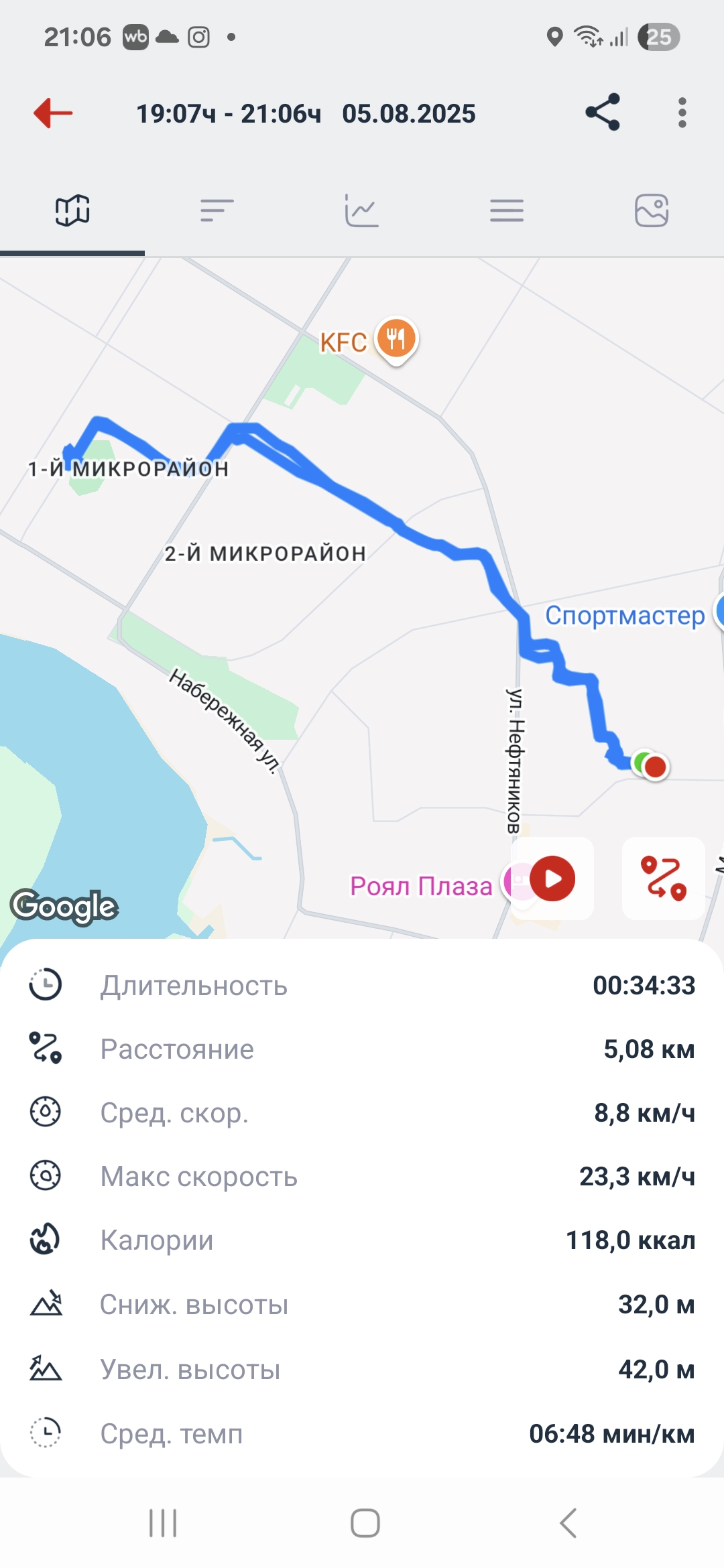
Task: Tap the KFC restaurant marker
Action: click(396, 340)
